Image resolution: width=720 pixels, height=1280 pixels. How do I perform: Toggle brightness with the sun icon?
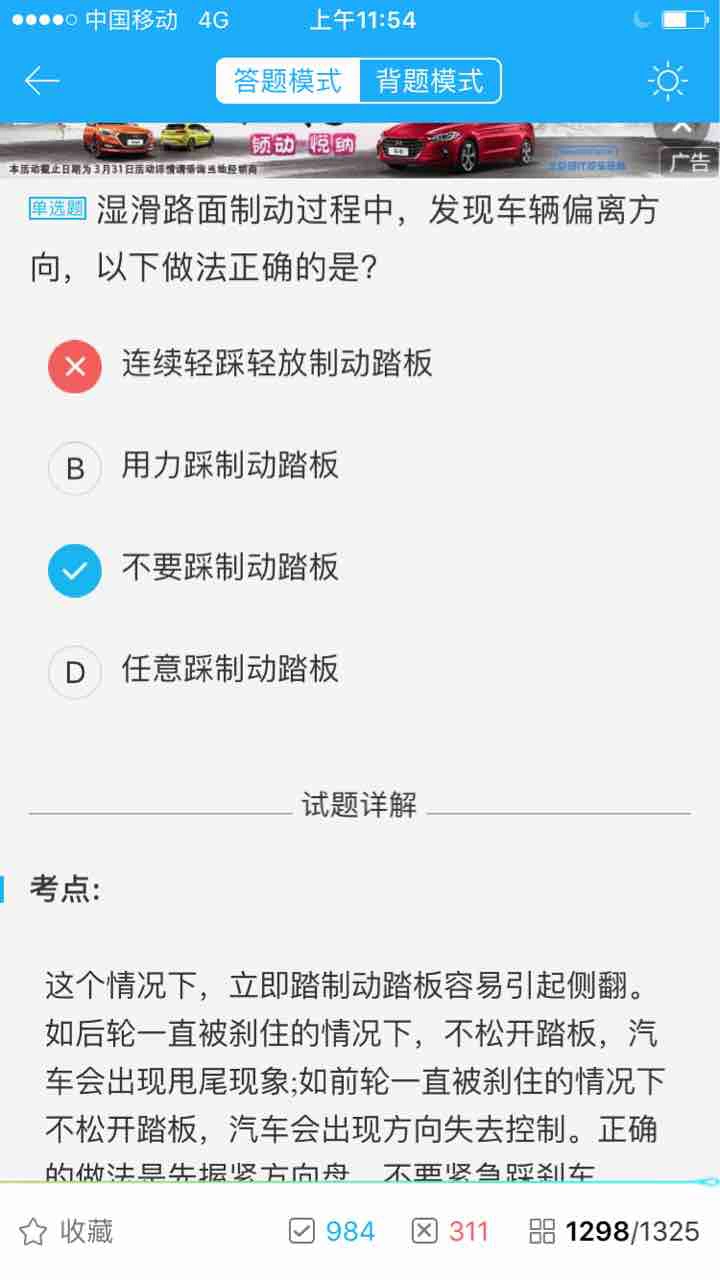coord(667,81)
